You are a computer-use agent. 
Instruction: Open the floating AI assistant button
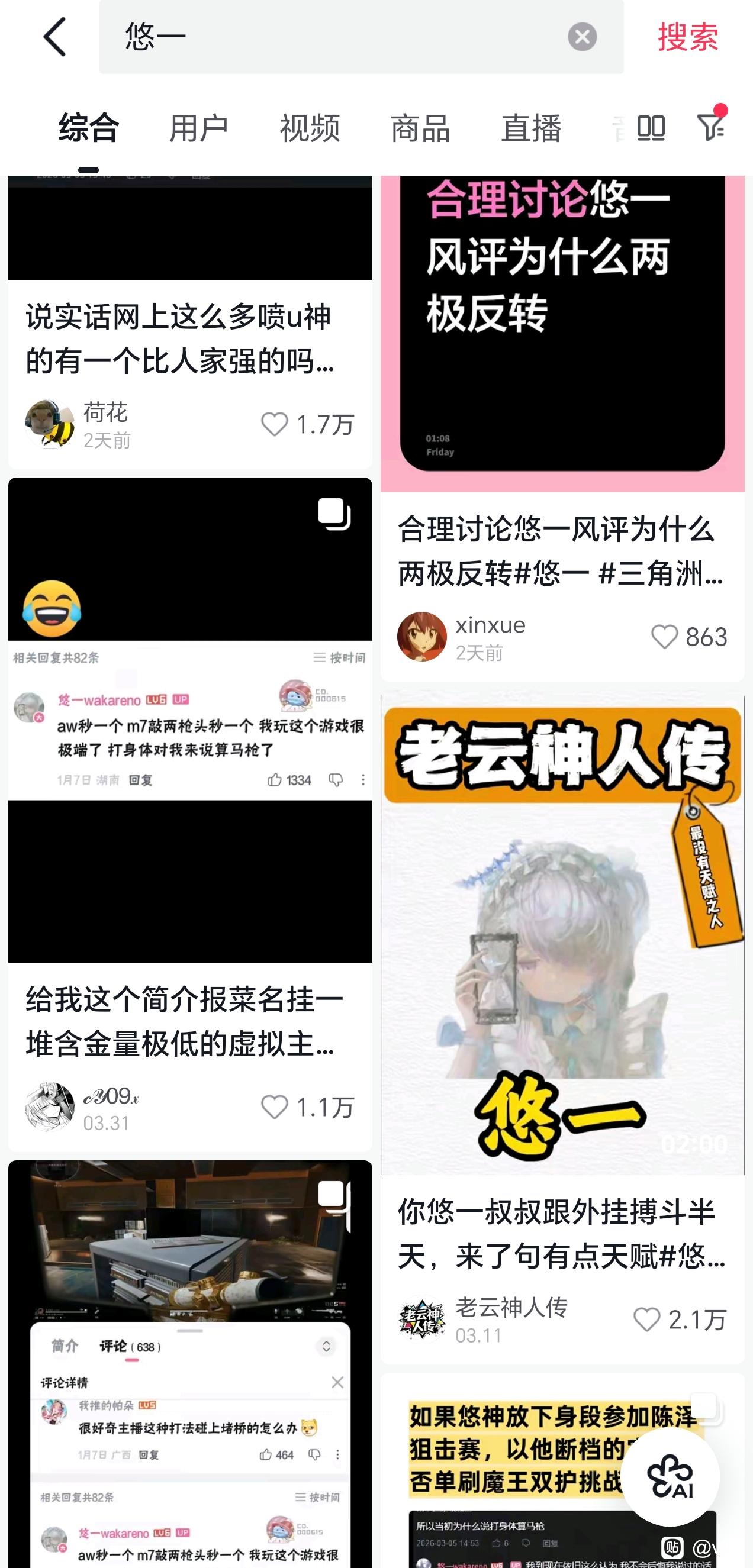coord(670,1477)
